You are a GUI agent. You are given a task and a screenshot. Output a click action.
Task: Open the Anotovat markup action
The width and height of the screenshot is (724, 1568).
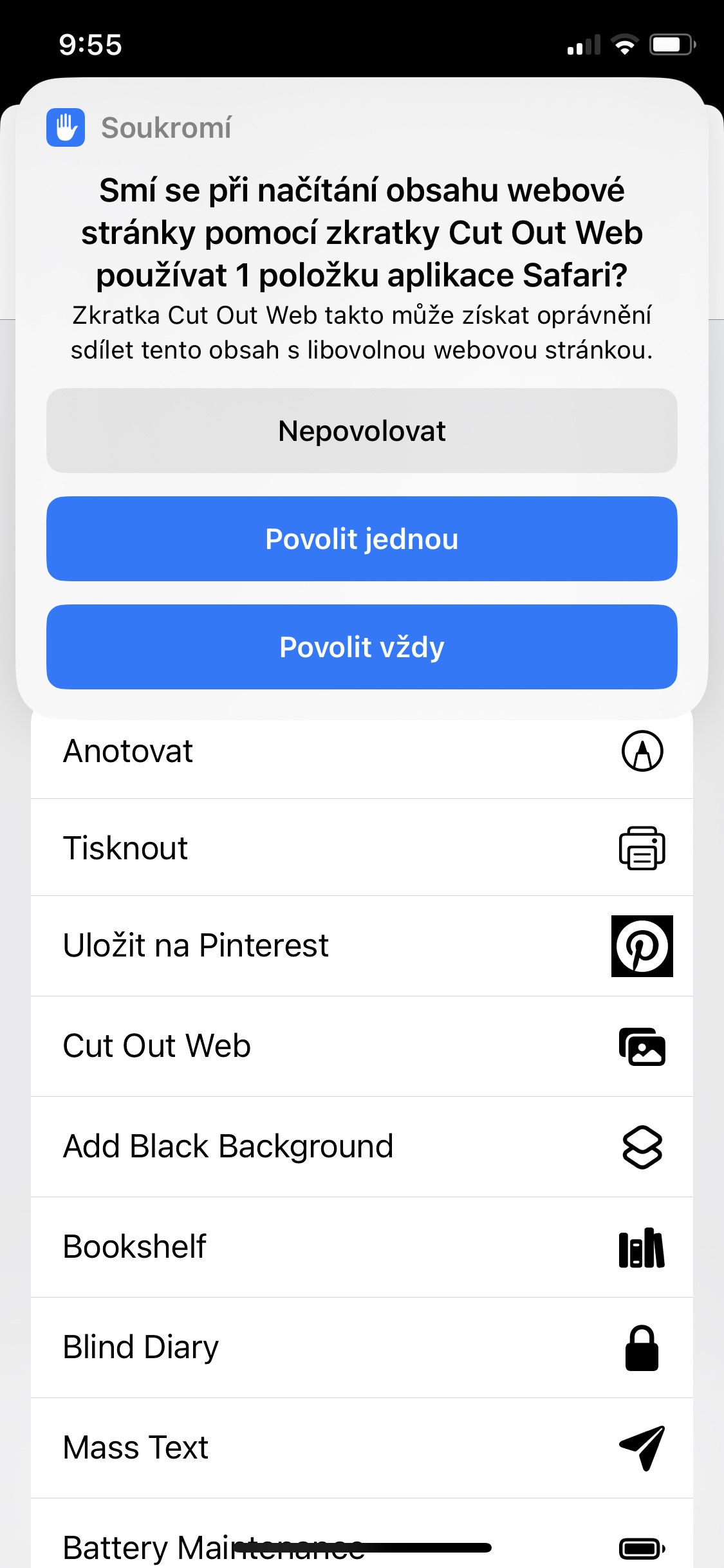[x=362, y=751]
